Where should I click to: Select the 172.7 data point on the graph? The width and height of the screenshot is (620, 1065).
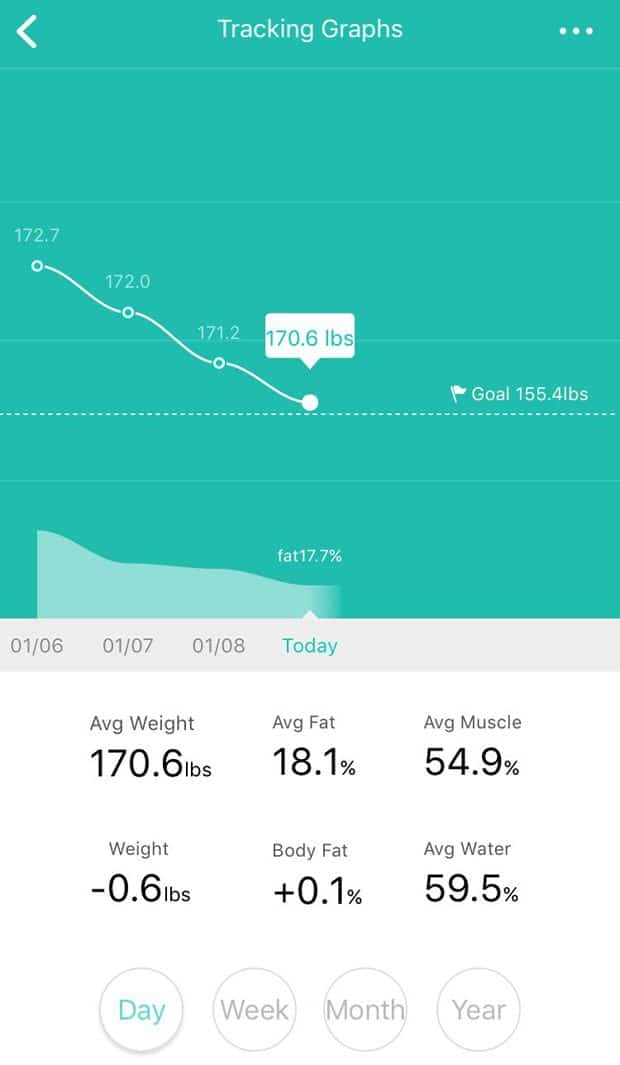pyautogui.click(x=37, y=266)
